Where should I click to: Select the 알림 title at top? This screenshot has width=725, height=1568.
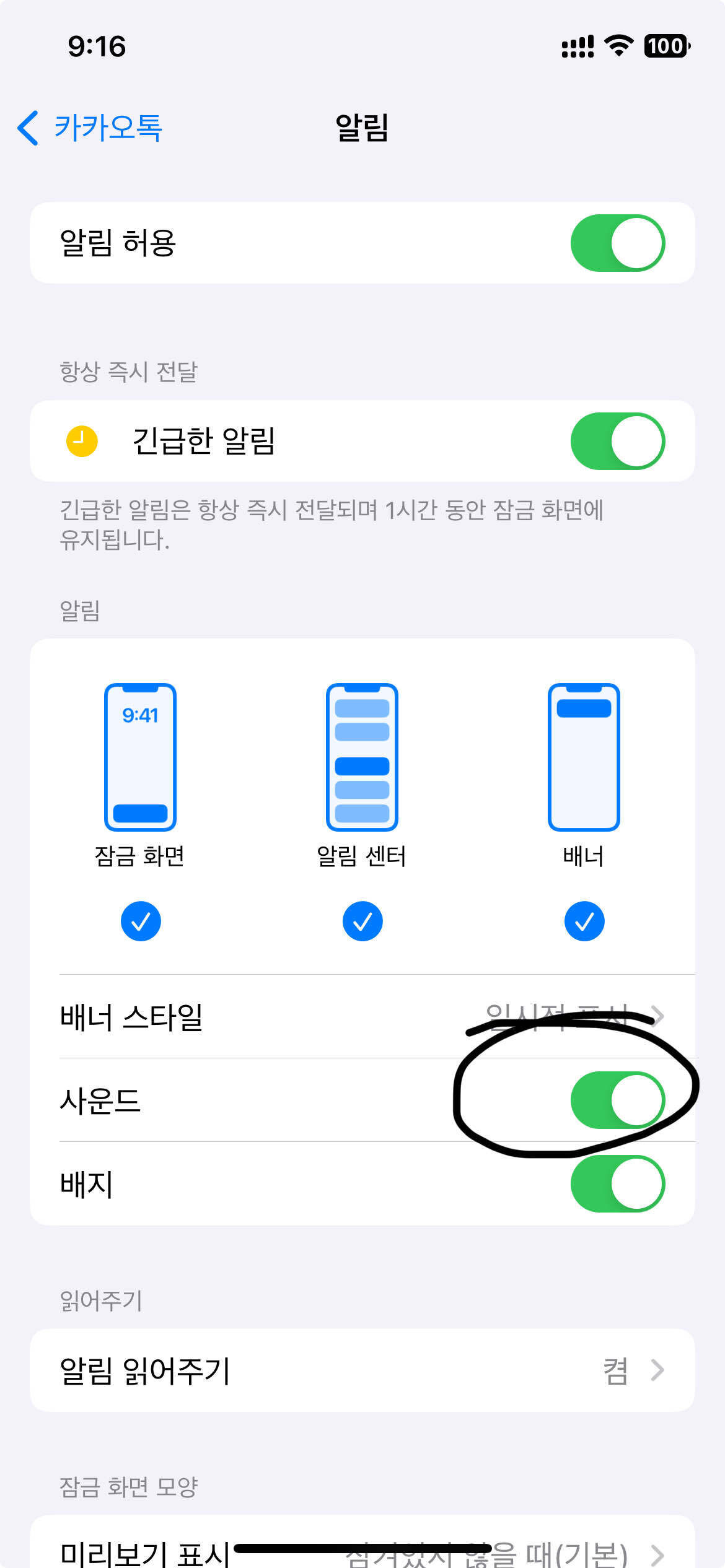click(362, 127)
